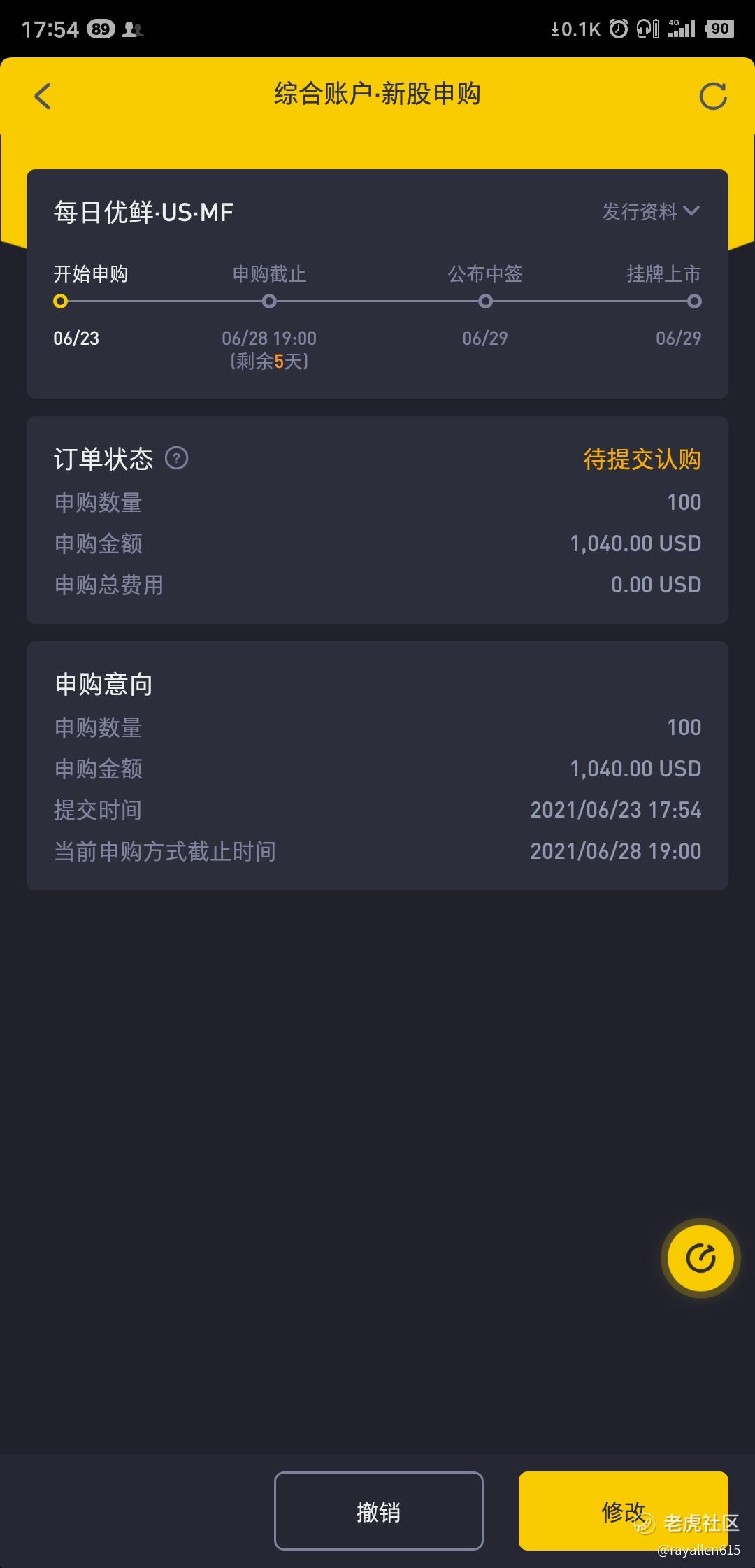Go back using the top-left arrow

point(43,97)
